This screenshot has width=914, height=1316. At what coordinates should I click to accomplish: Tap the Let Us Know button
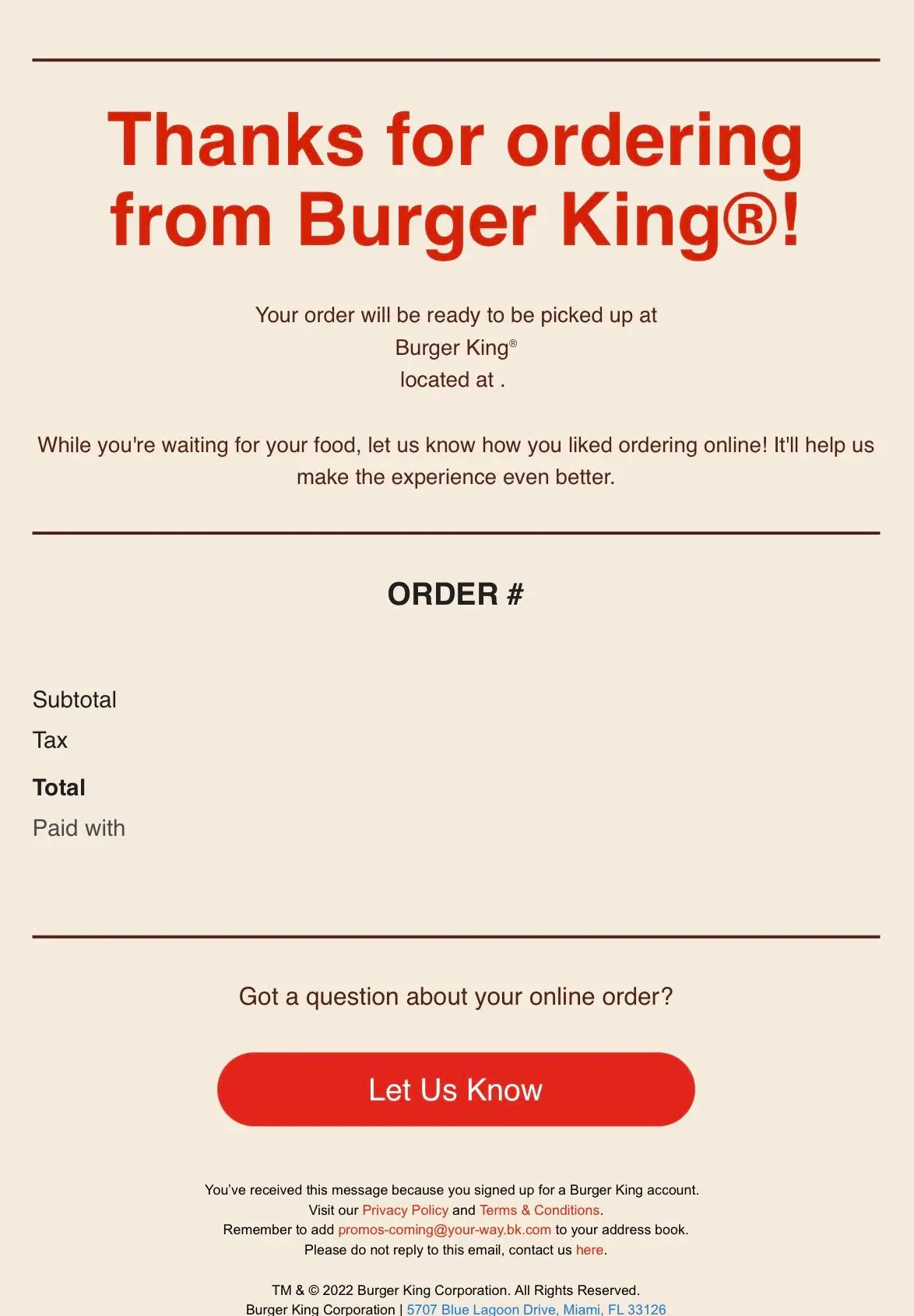pyautogui.click(x=455, y=1089)
